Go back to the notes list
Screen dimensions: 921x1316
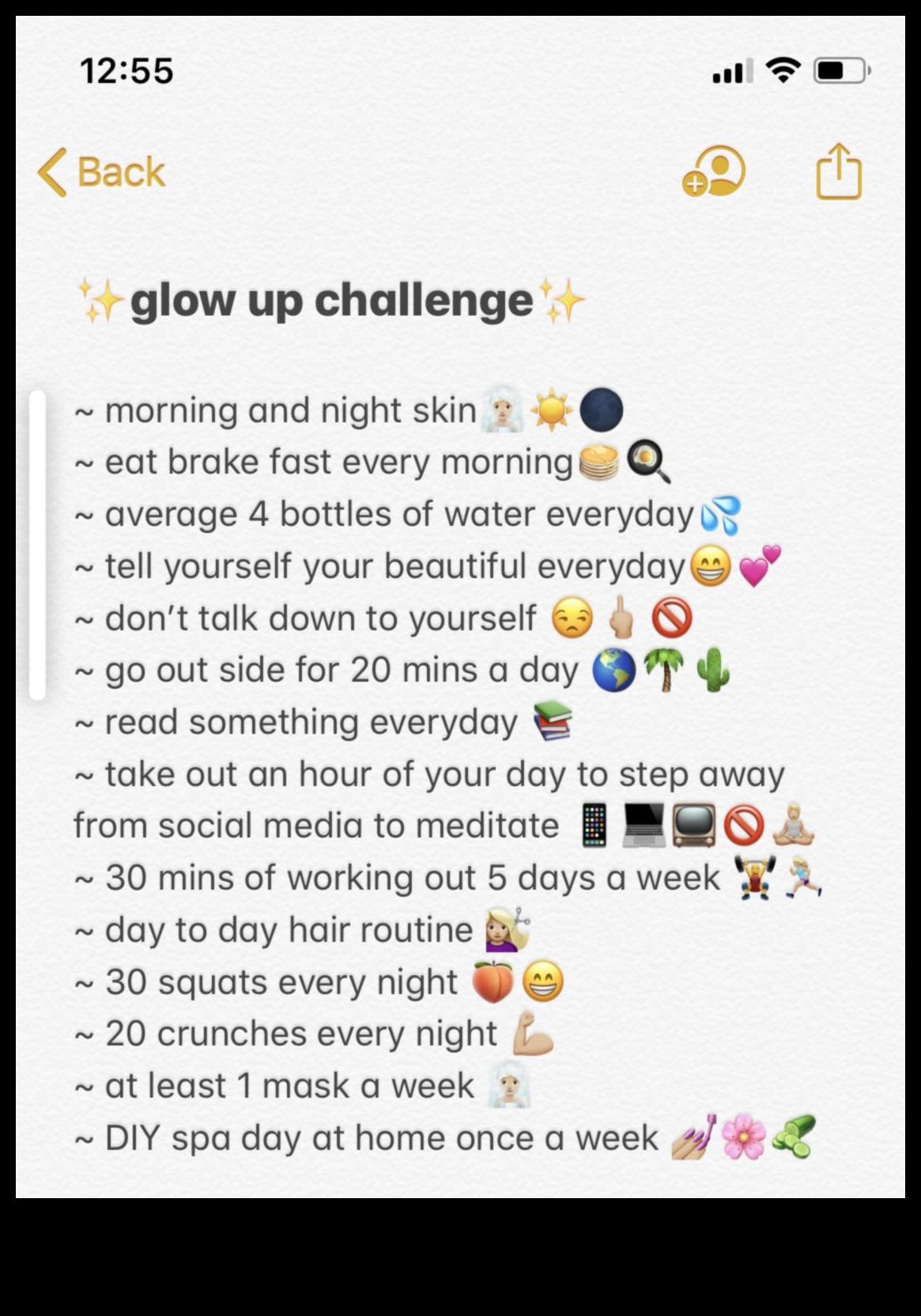coord(102,172)
